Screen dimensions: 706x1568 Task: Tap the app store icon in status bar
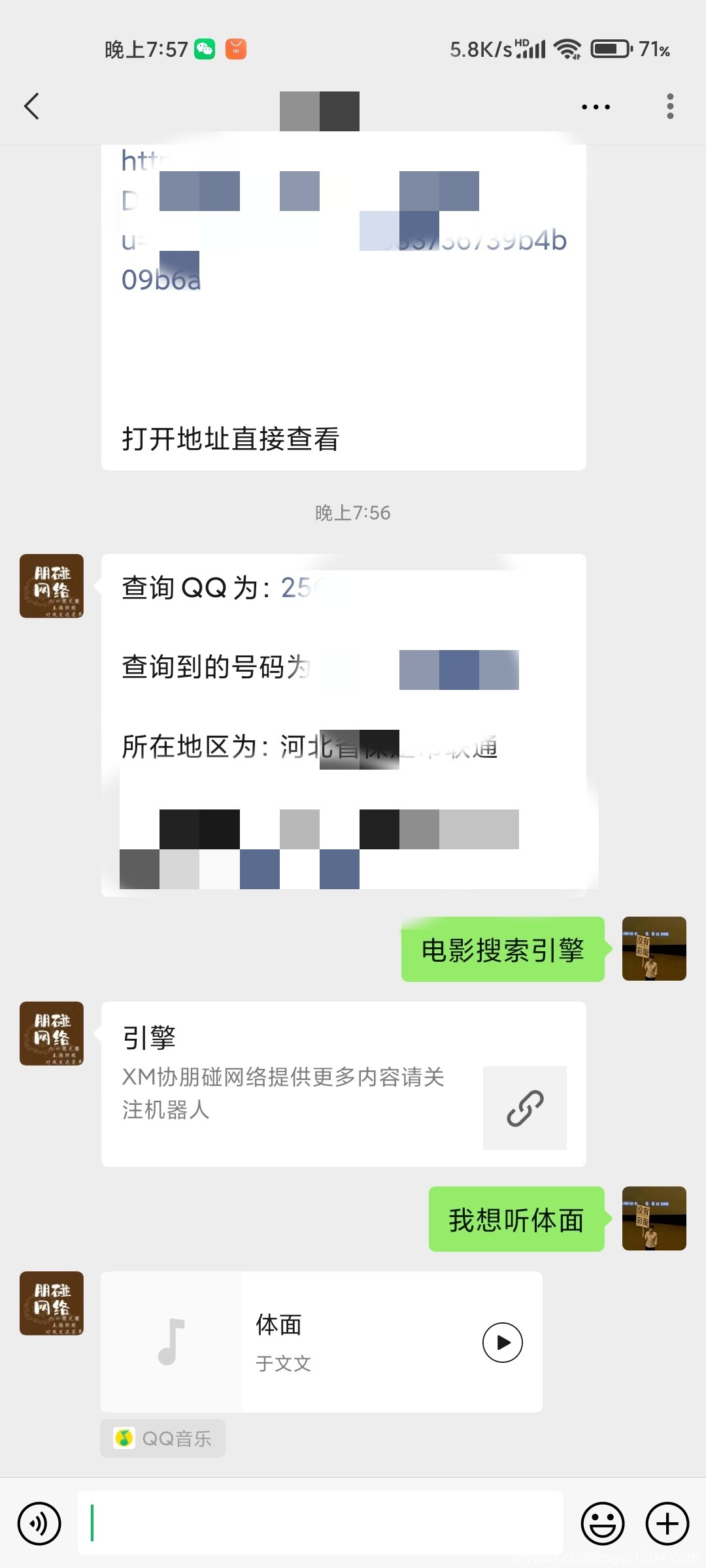pos(236,49)
